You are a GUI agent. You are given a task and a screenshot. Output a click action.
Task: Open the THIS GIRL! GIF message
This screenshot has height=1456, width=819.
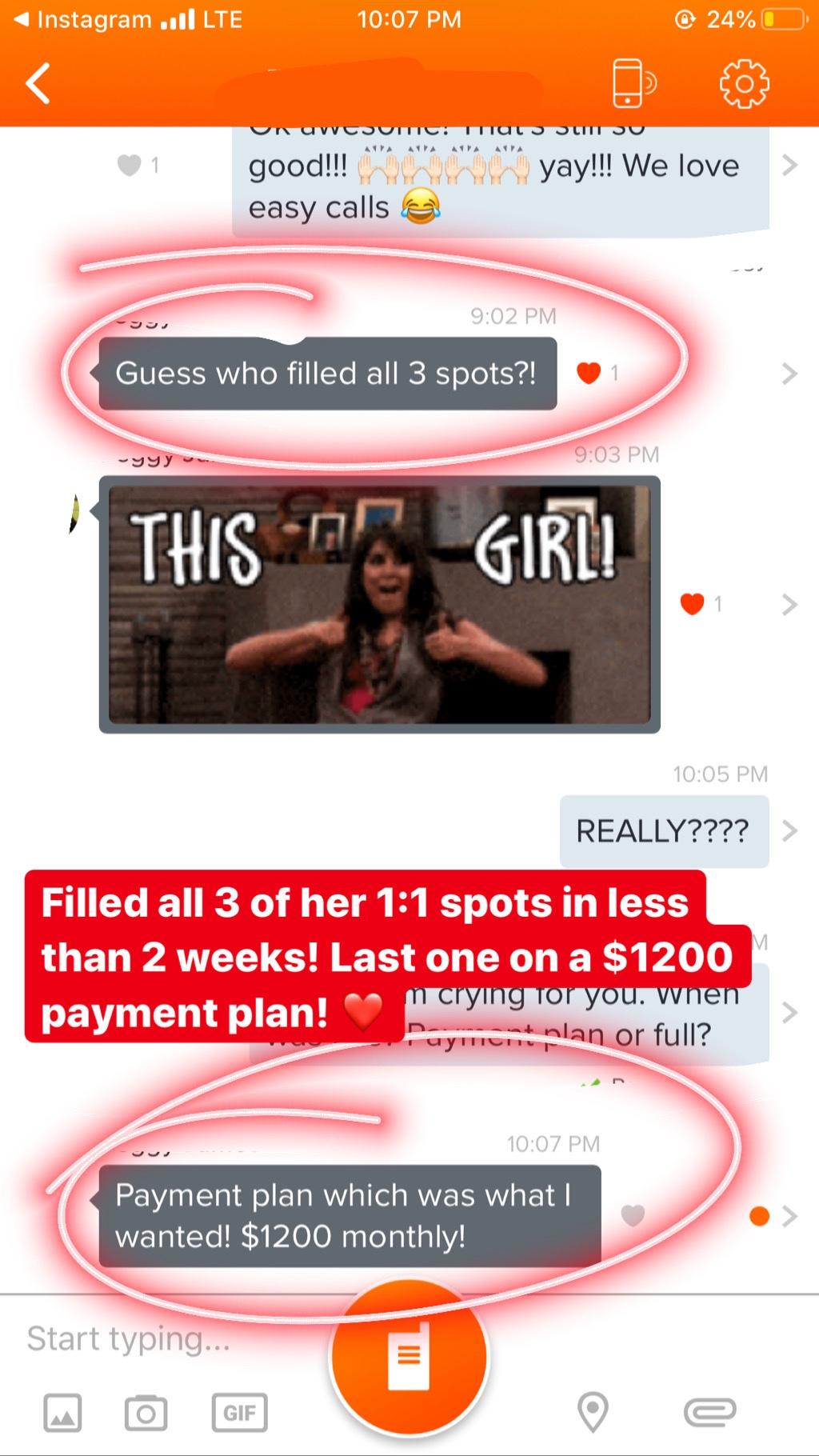[379, 604]
